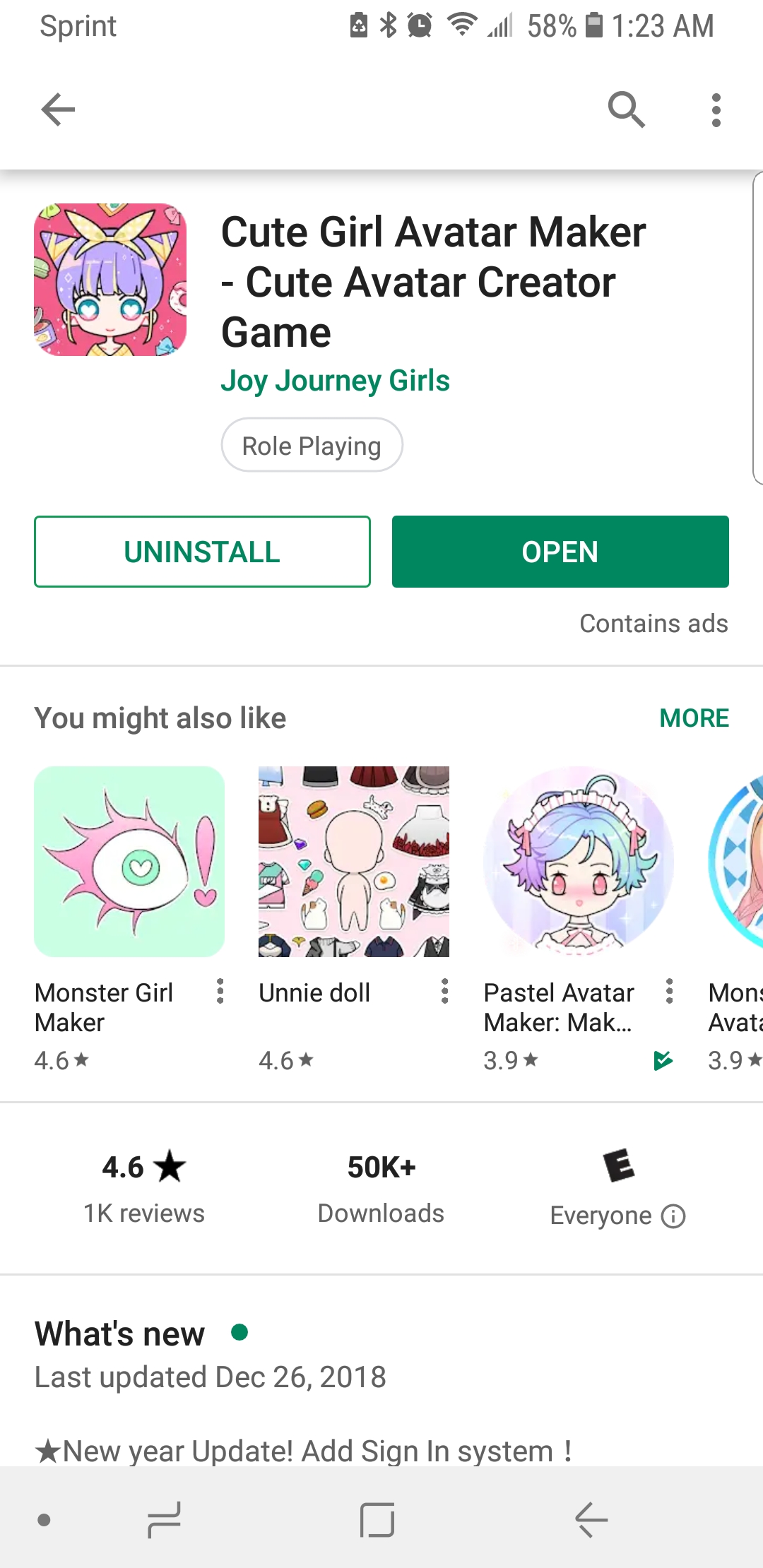The width and height of the screenshot is (763, 1568).
Task: Open options menu for Pastel Avatar Maker
Action: point(669,991)
